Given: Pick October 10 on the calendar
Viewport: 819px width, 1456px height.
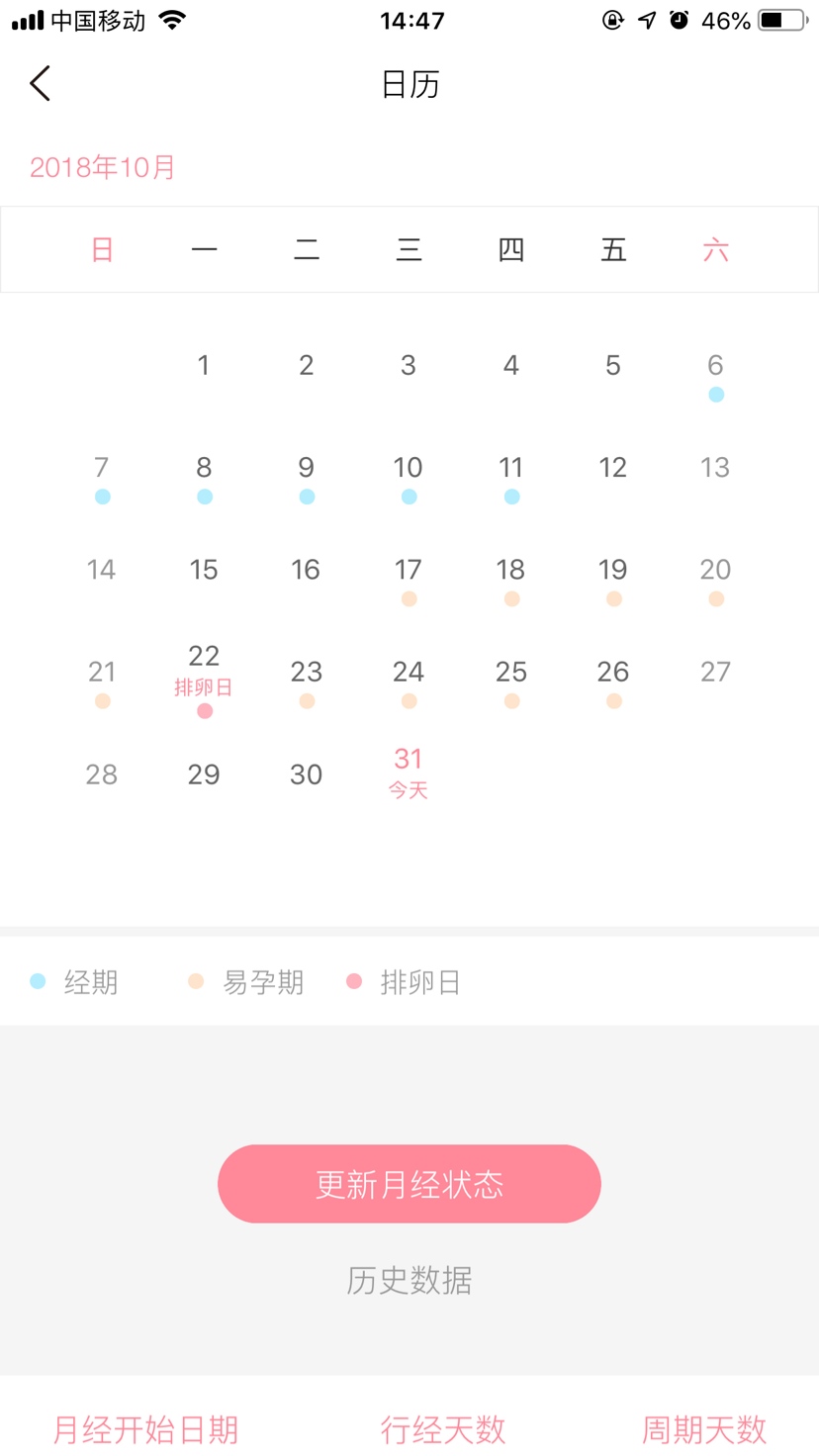Looking at the screenshot, I should [409, 473].
